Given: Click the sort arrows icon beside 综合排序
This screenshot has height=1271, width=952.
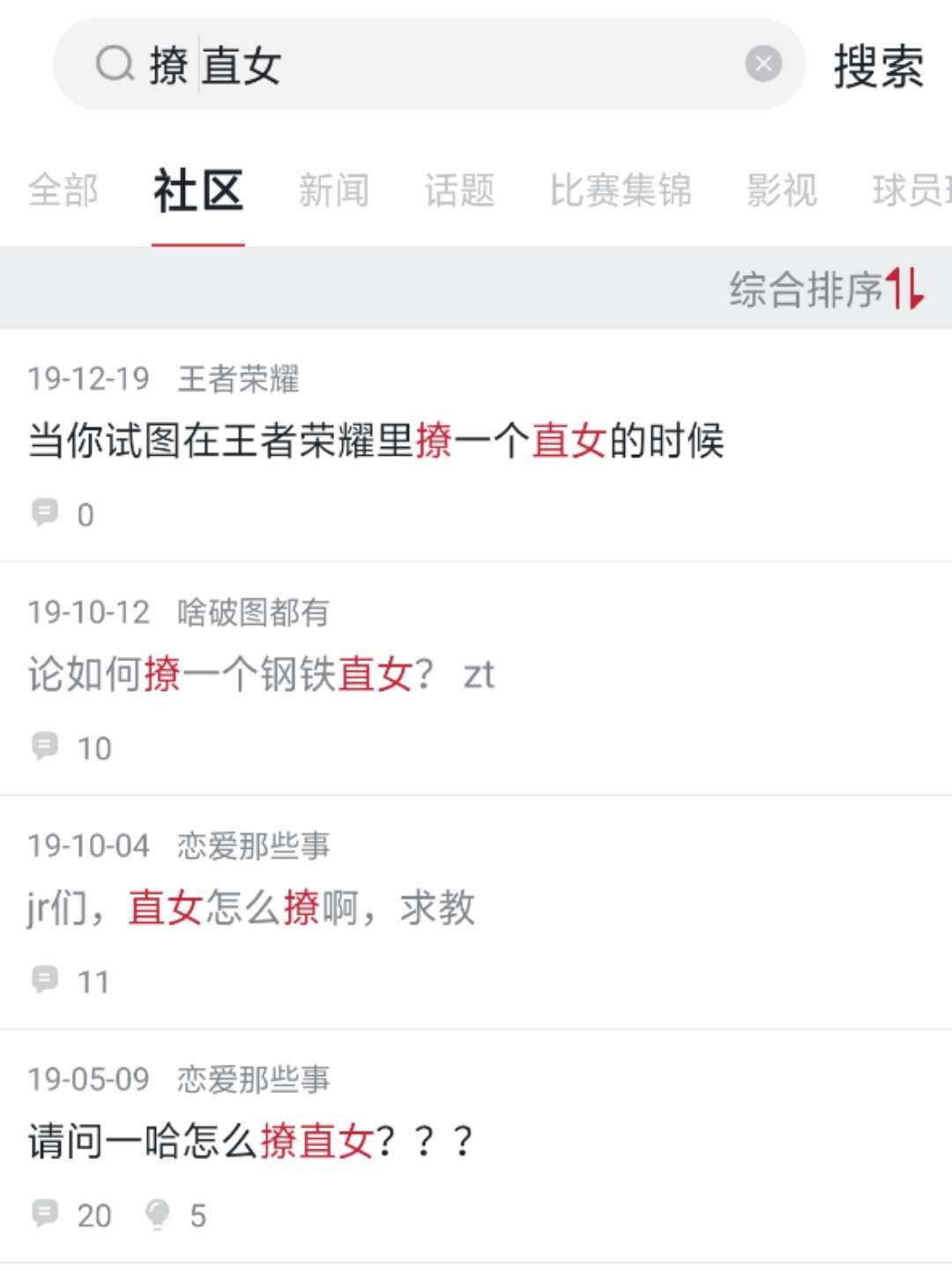Looking at the screenshot, I should click(908, 287).
